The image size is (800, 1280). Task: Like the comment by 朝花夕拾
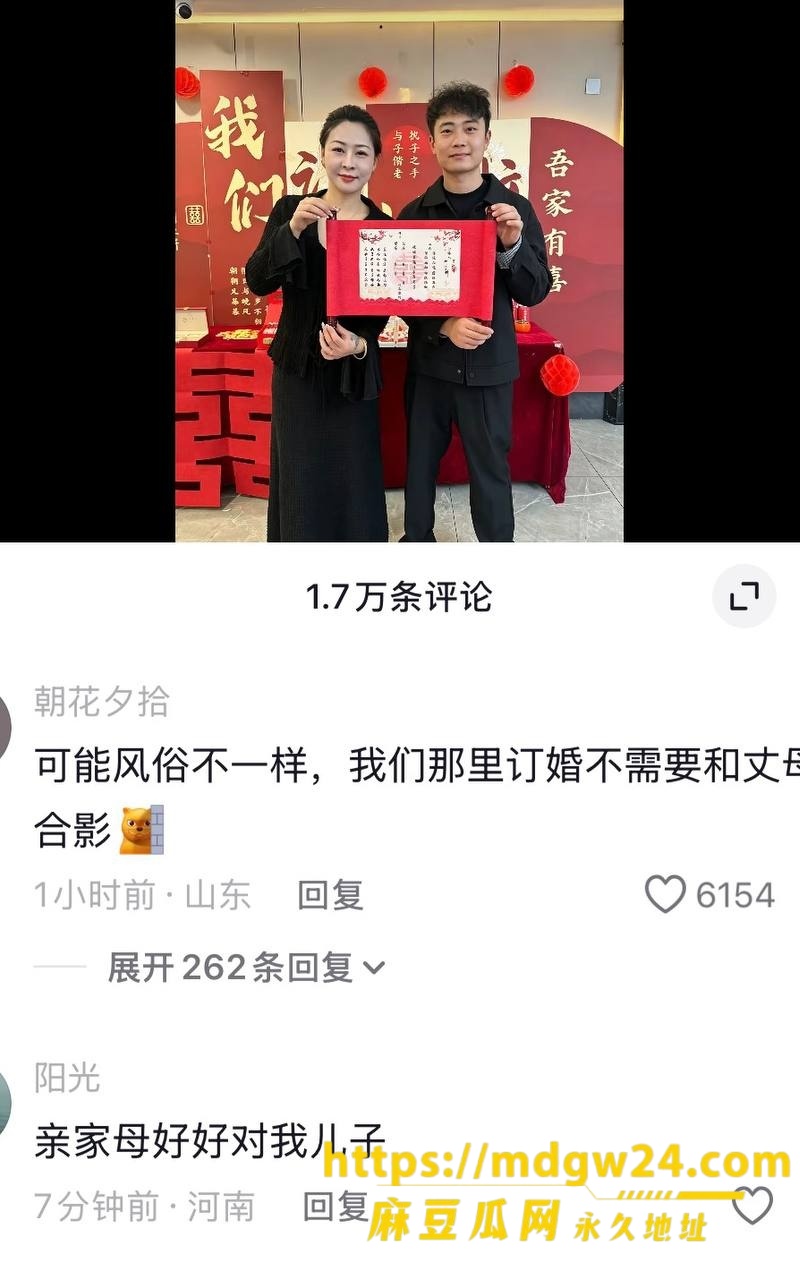click(666, 894)
